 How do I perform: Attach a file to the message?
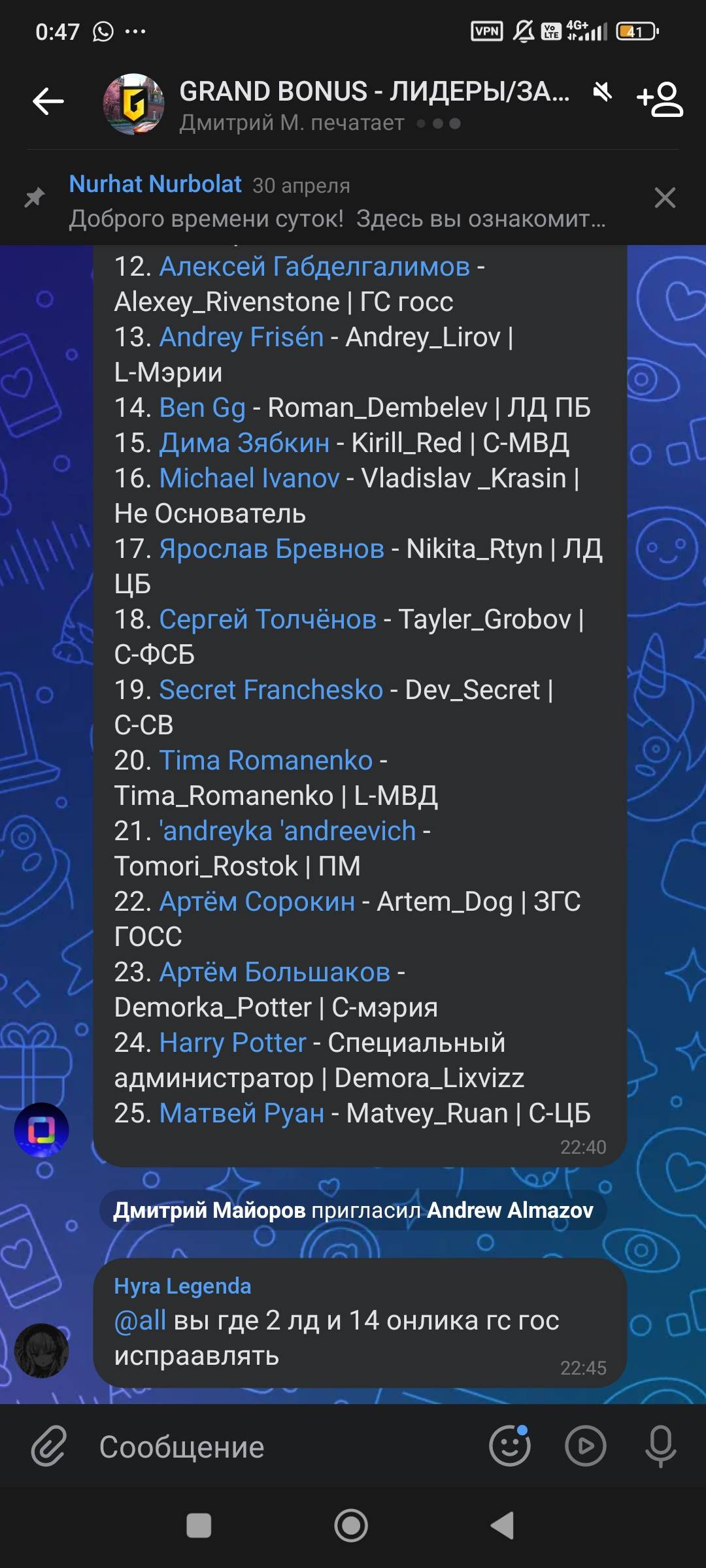[x=49, y=1446]
